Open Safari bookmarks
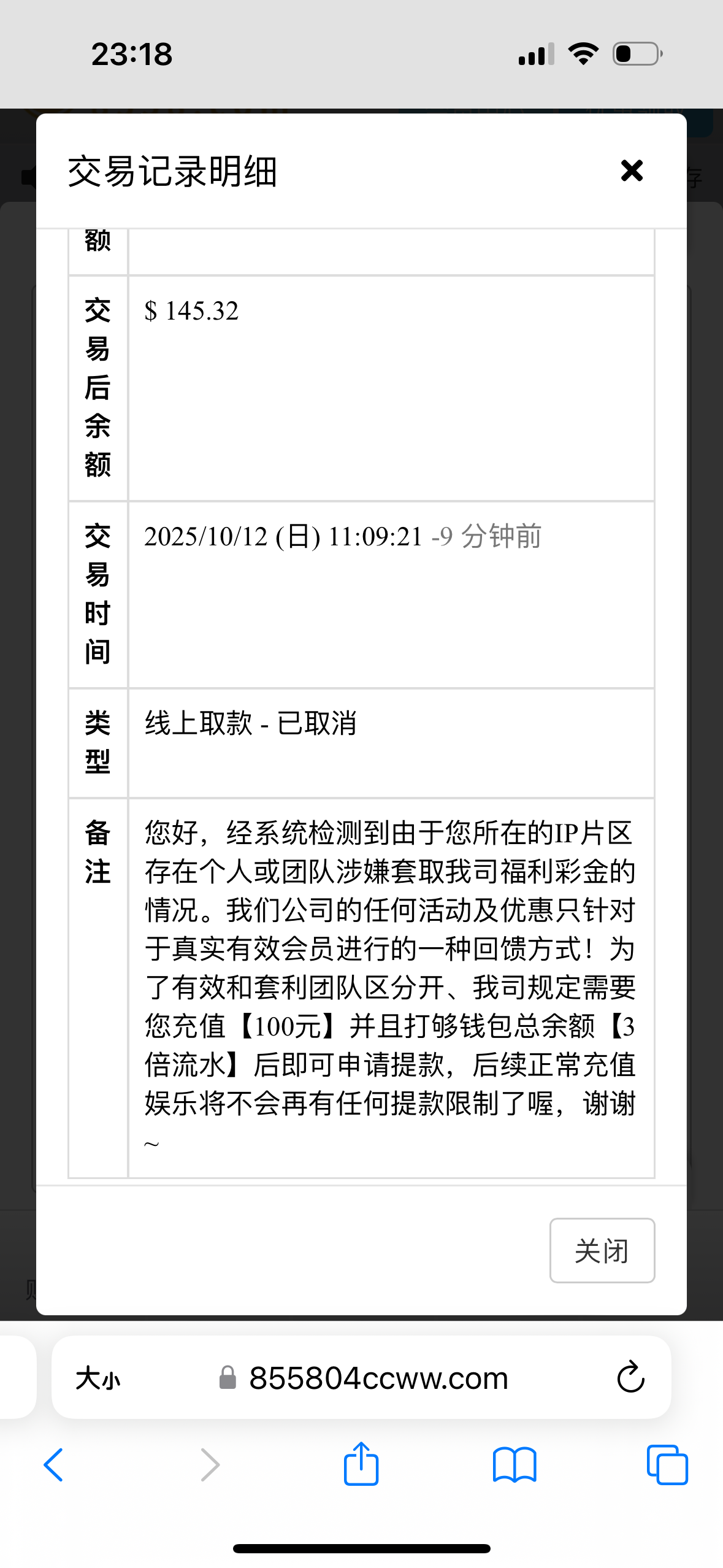 tap(515, 1465)
